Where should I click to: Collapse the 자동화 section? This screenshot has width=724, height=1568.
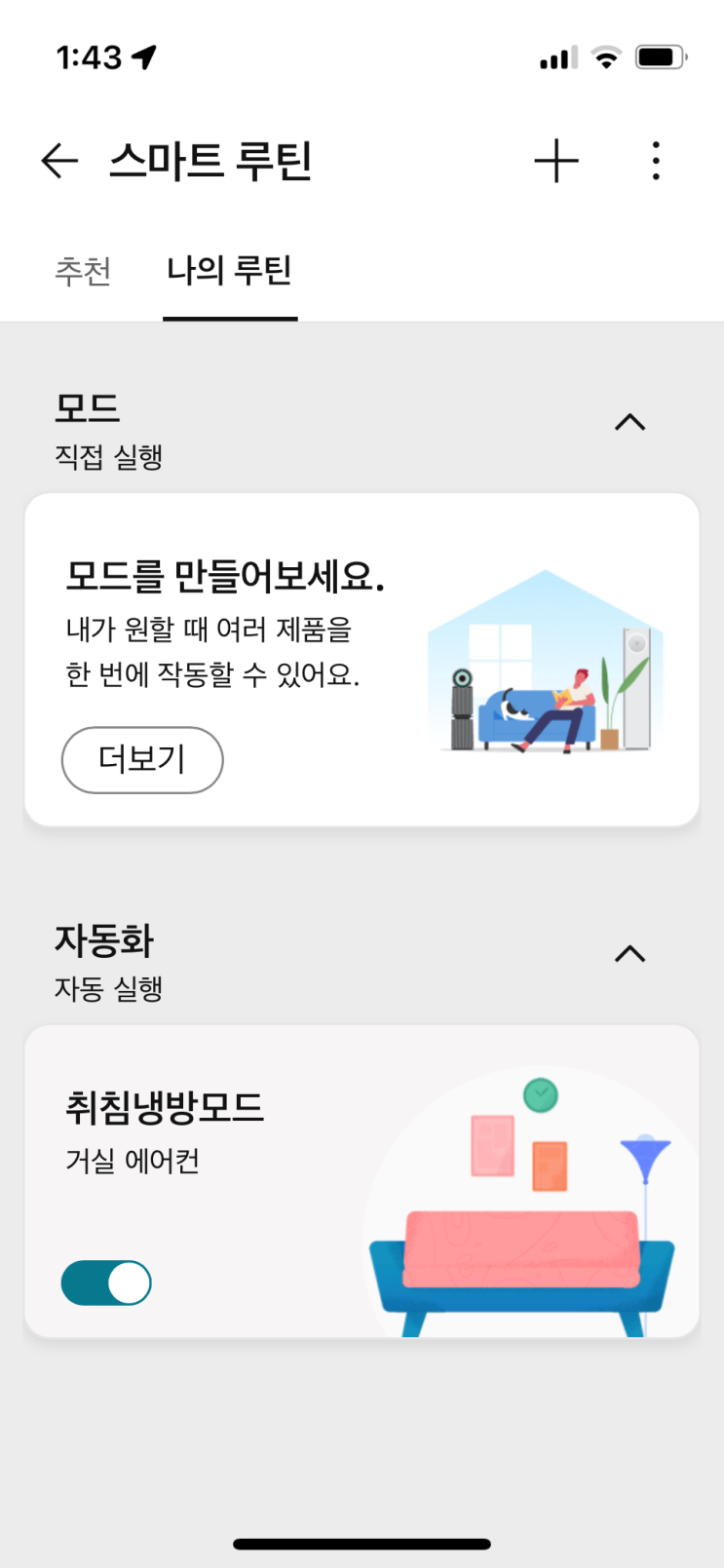pos(630,954)
